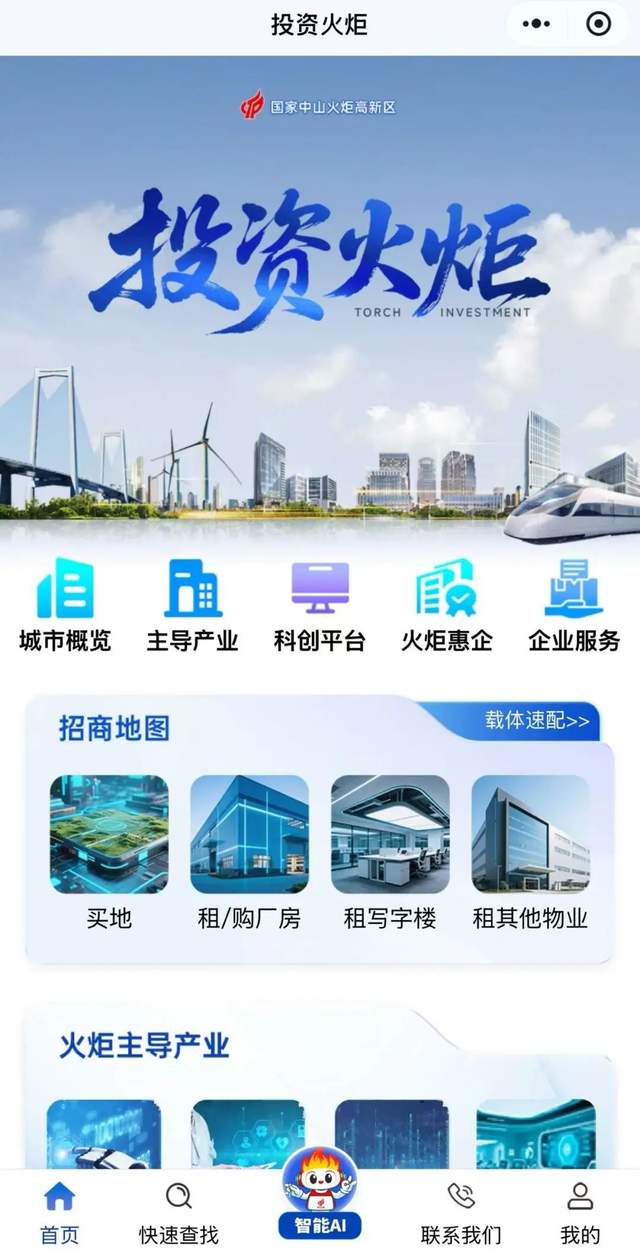Tap the 载体速配>> link
Viewport: 640px width, 1252px height.
coord(537,720)
